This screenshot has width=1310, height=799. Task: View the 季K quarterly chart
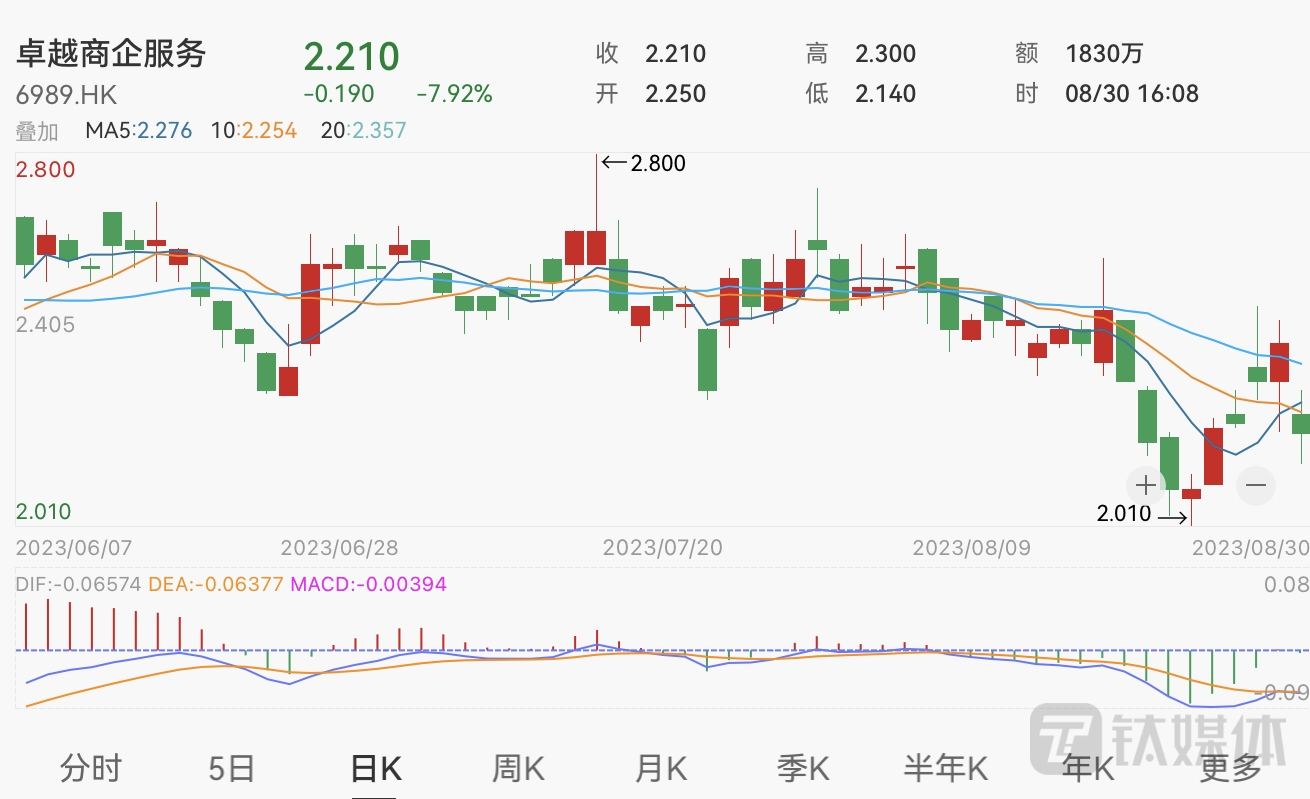804,768
